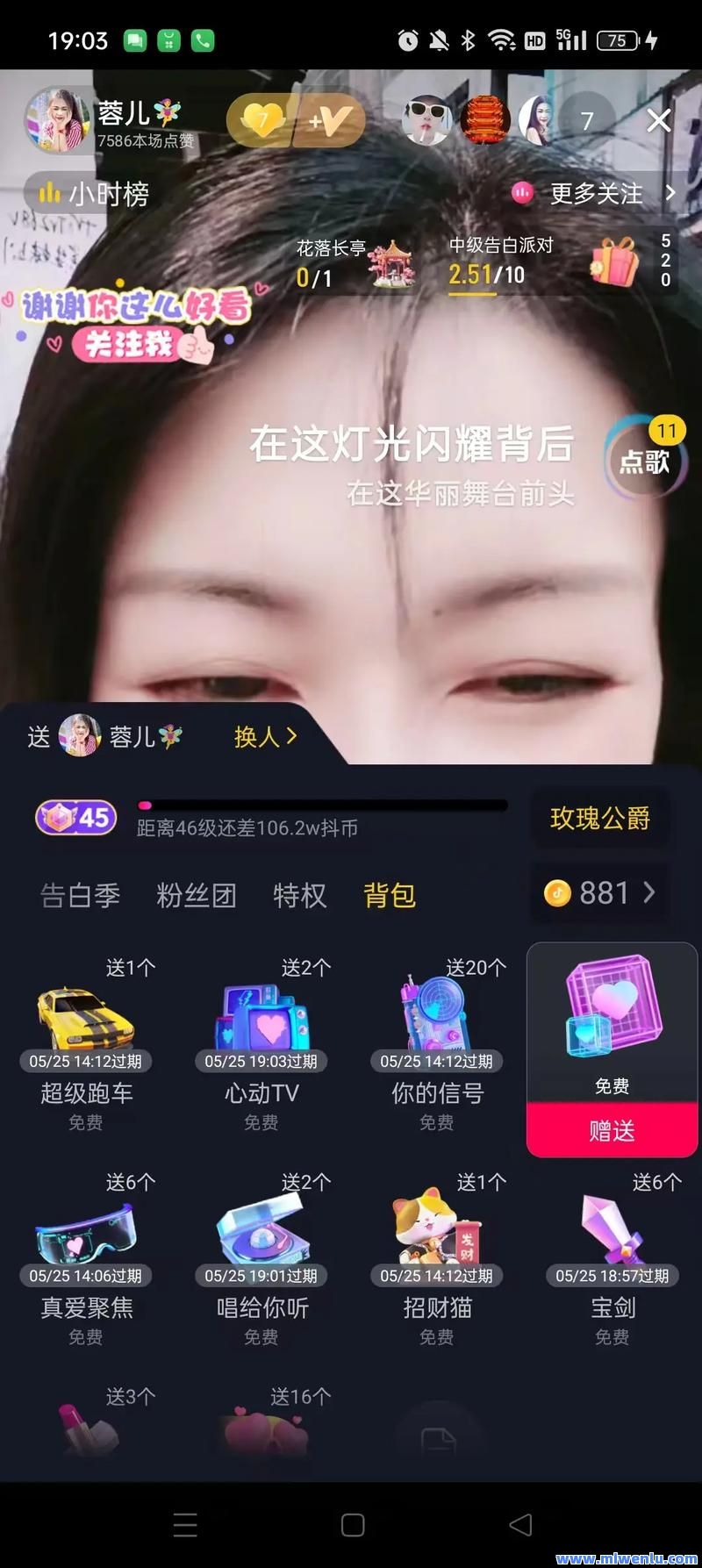This screenshot has height=1568, width=702.
Task: Switch to the 粉丝团 tab
Action: [x=196, y=895]
